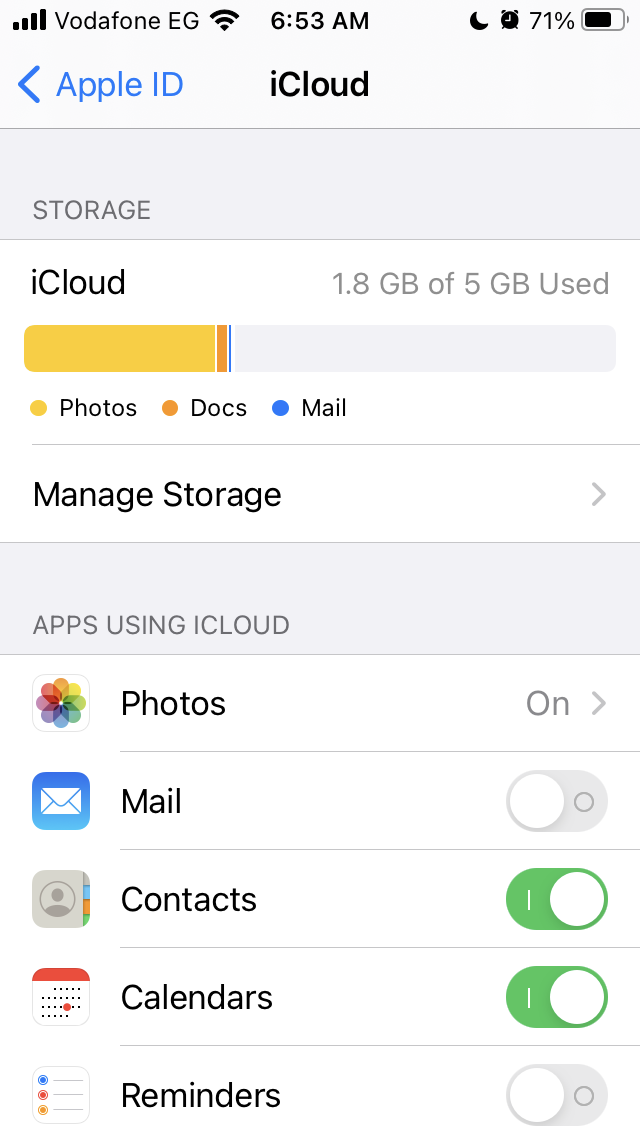Open Manage Storage
This screenshot has height=1136, width=640.
pyautogui.click(x=320, y=495)
